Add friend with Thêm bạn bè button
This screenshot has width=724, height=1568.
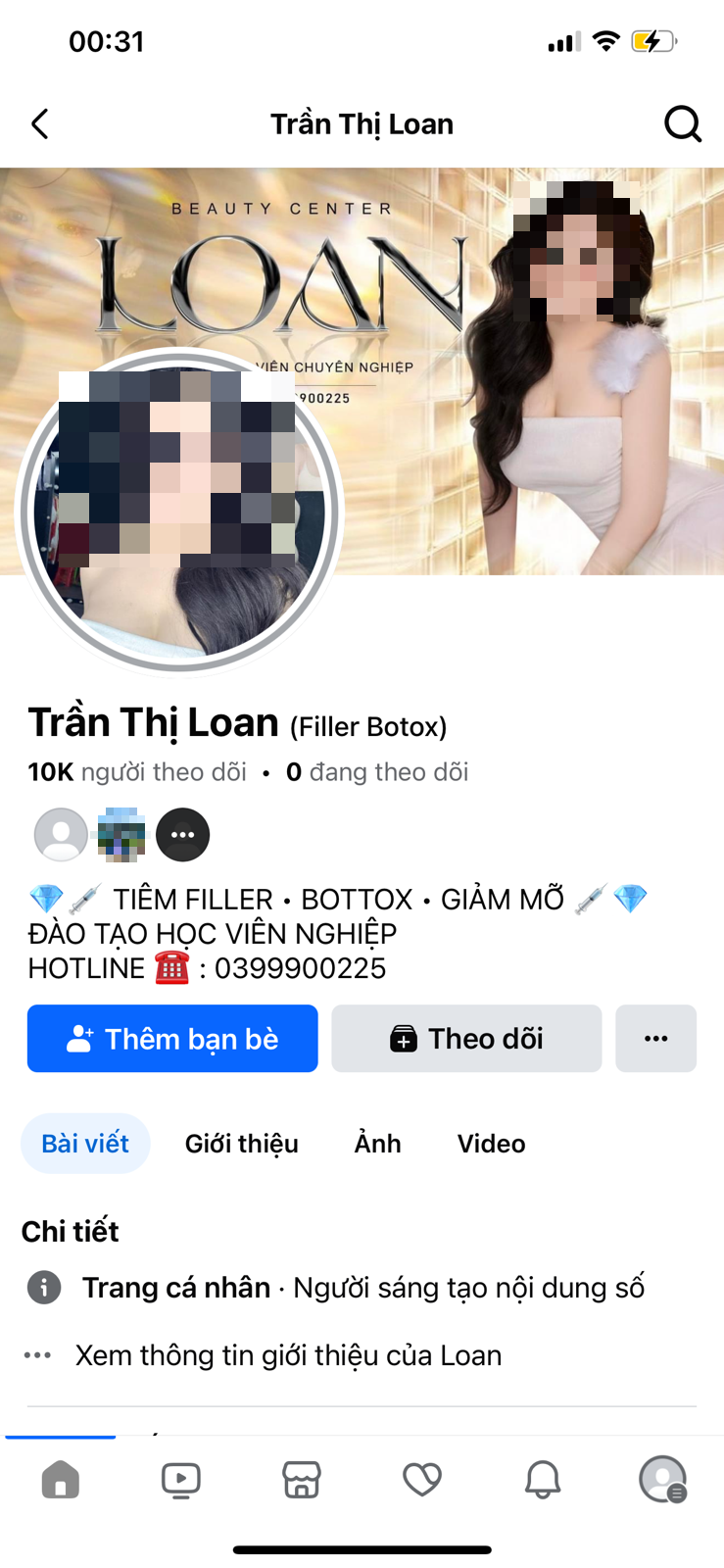[x=172, y=1039]
